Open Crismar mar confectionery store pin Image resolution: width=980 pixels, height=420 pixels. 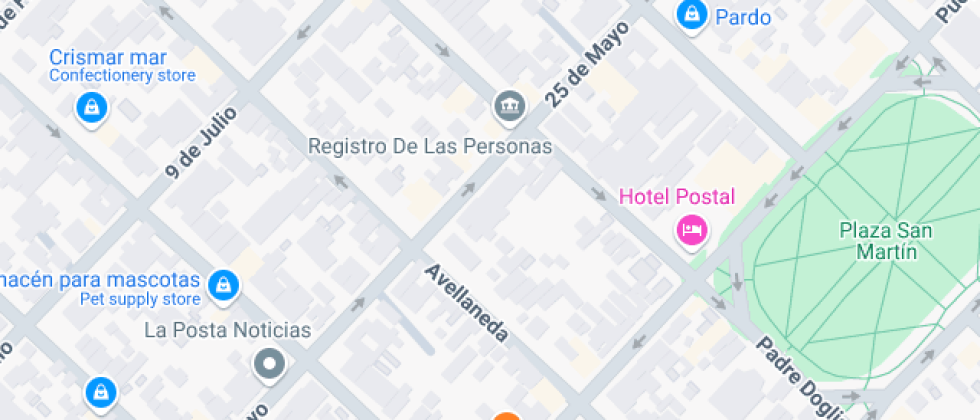[91, 107]
